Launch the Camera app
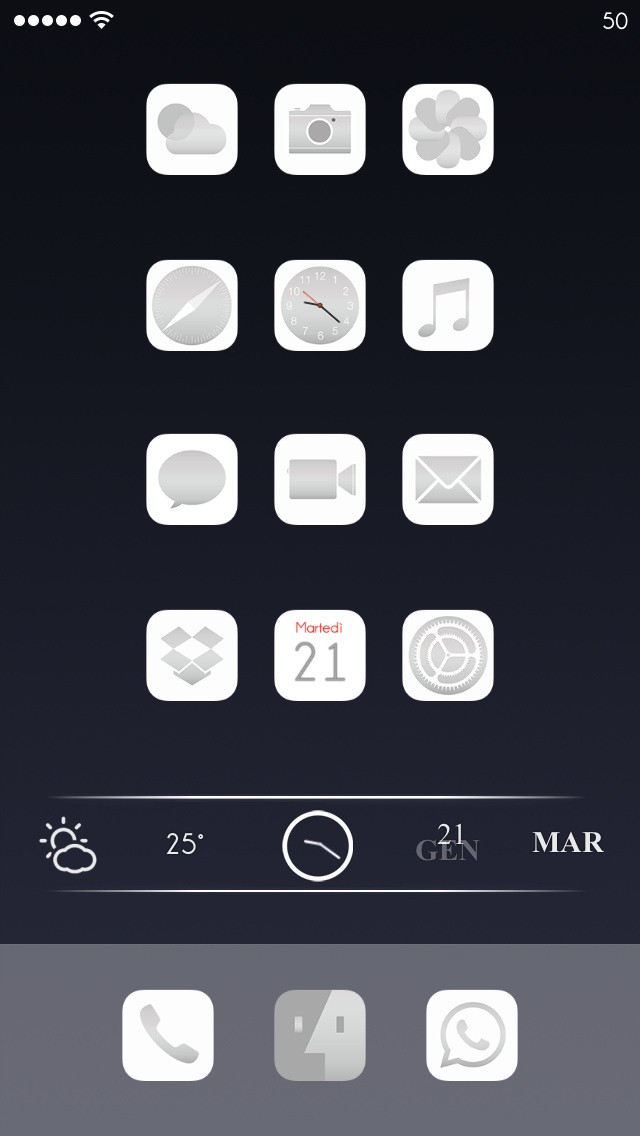This screenshot has height=1136, width=640. (x=320, y=129)
